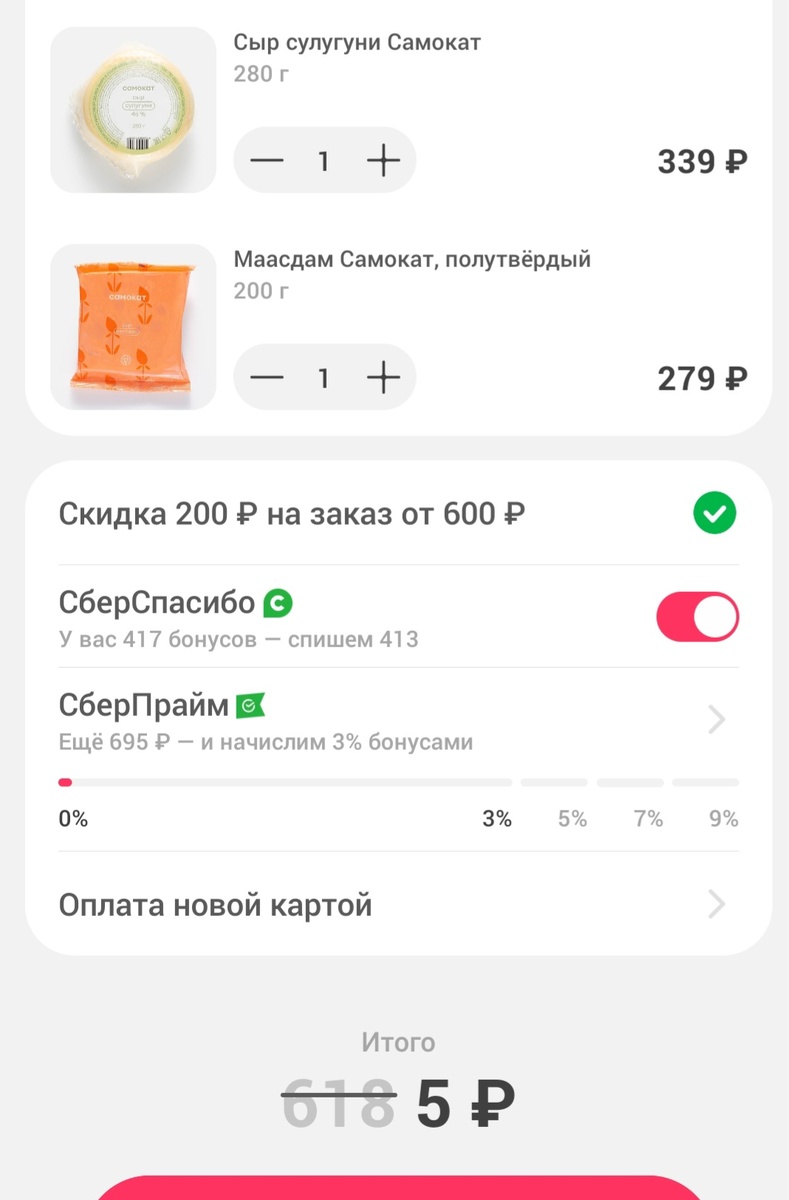This screenshot has width=789, height=1200.
Task: Tap the plus icon for Сыр сулугуни
Action: tap(381, 160)
